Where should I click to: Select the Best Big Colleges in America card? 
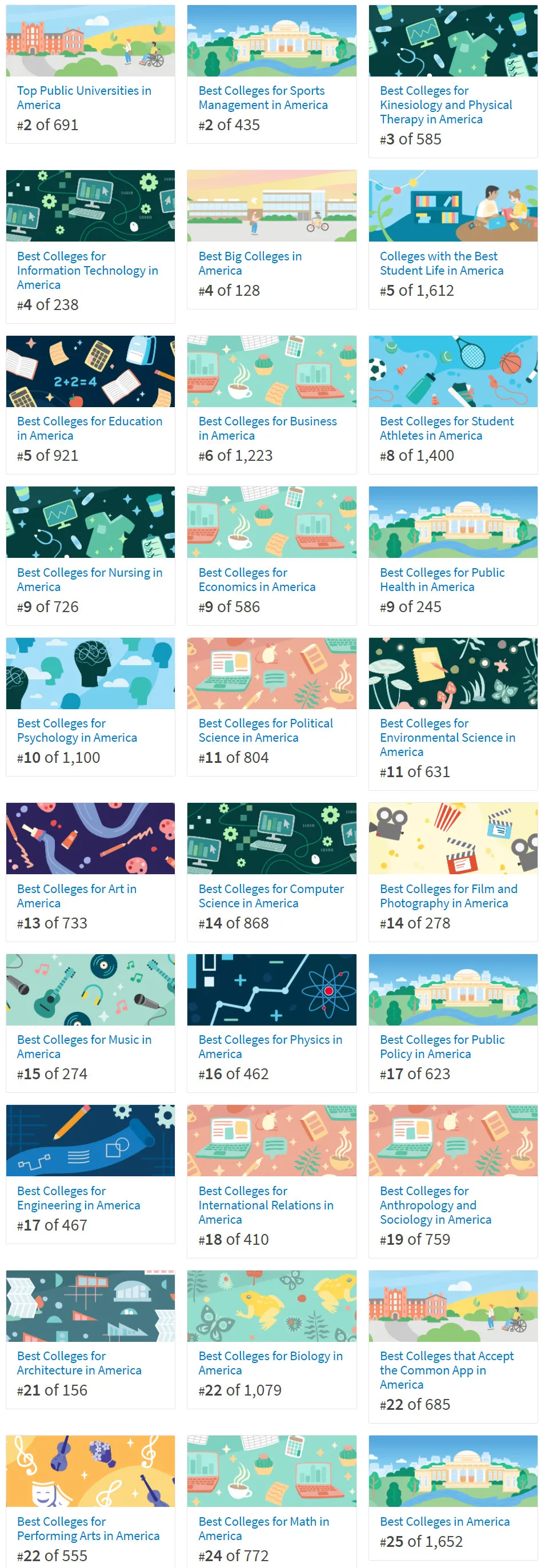[x=250, y=263]
